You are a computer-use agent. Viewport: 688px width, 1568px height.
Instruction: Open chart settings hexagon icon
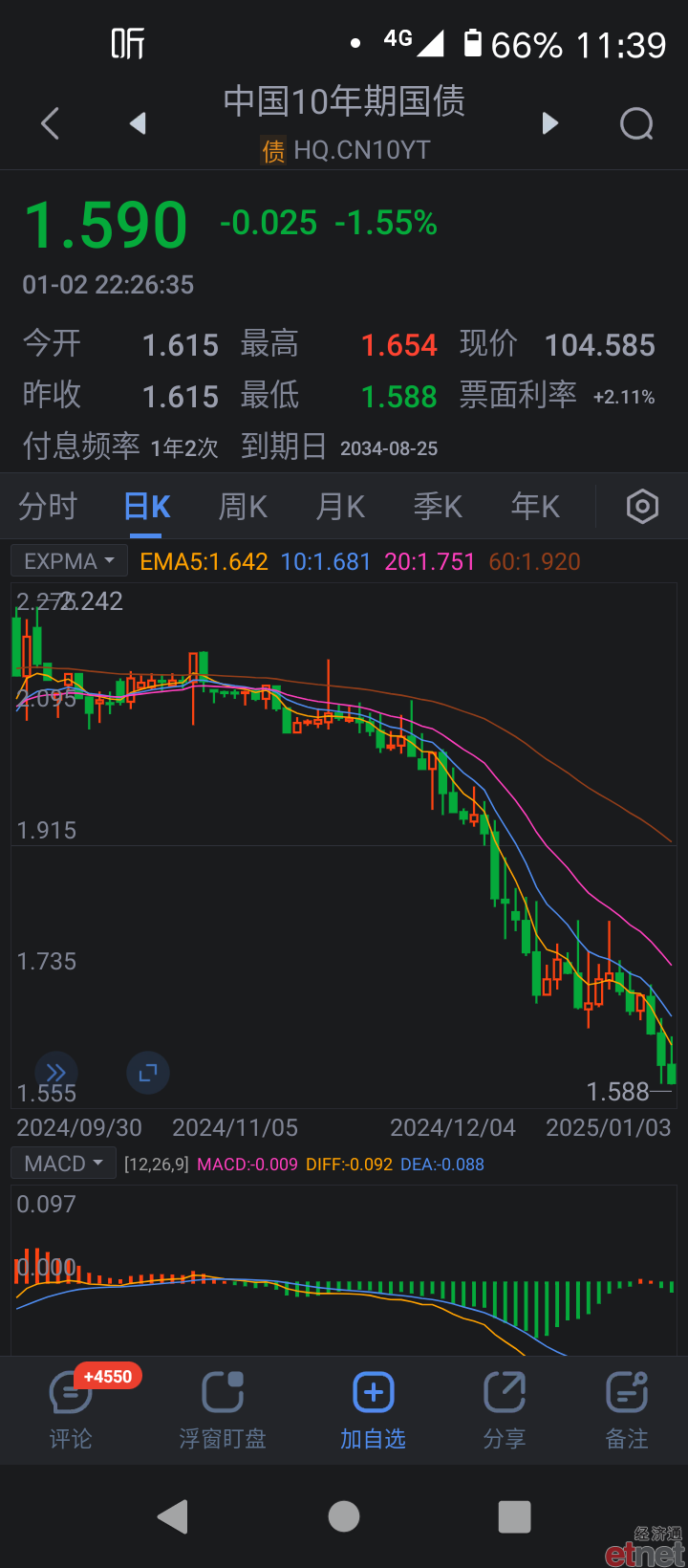pyautogui.click(x=642, y=506)
